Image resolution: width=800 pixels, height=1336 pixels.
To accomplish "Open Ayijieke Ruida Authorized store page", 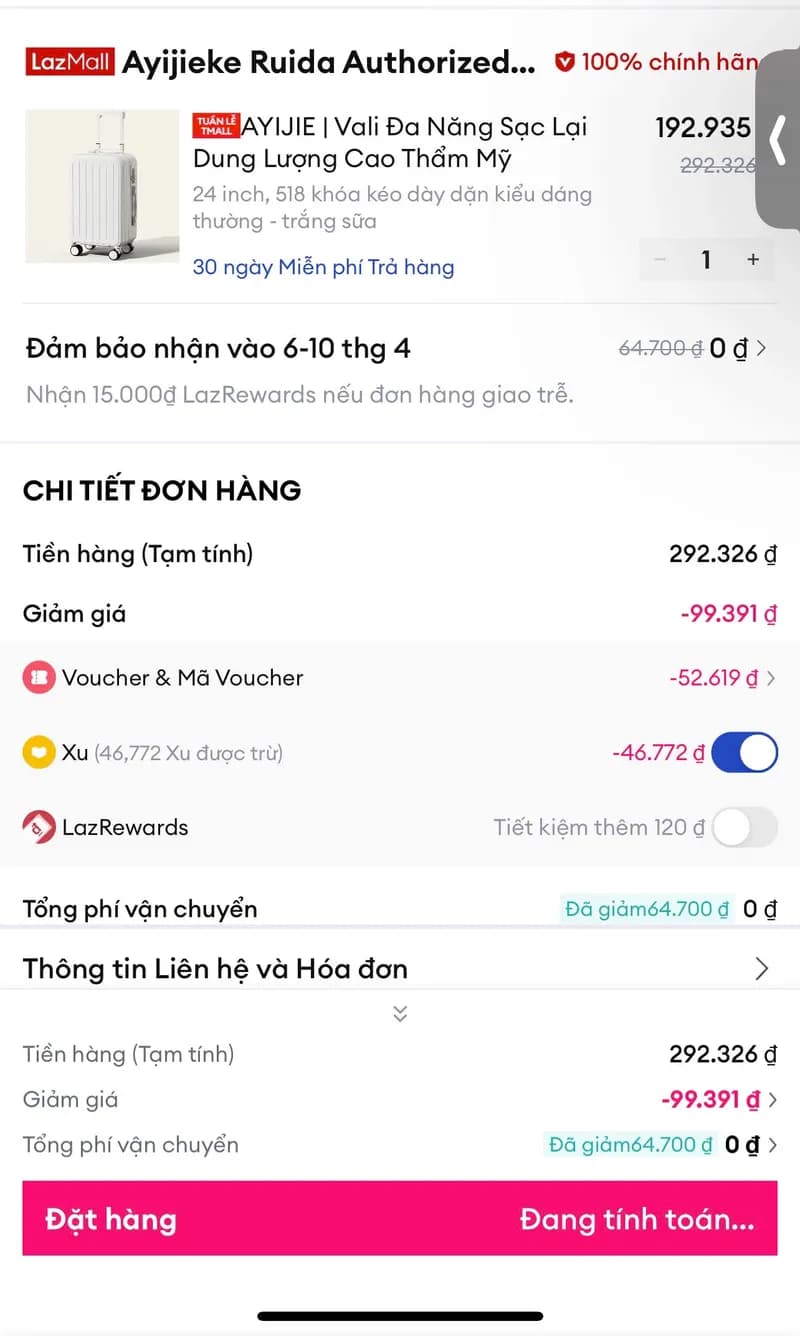I will pos(328,63).
